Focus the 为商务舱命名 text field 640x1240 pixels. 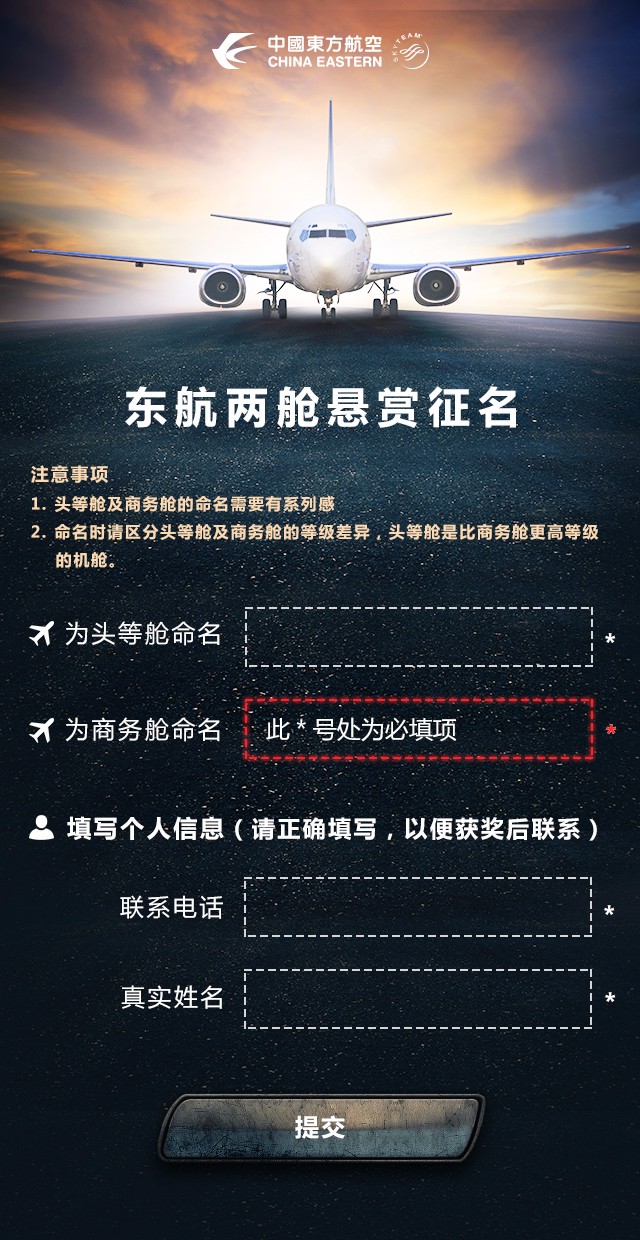pyautogui.click(x=418, y=729)
